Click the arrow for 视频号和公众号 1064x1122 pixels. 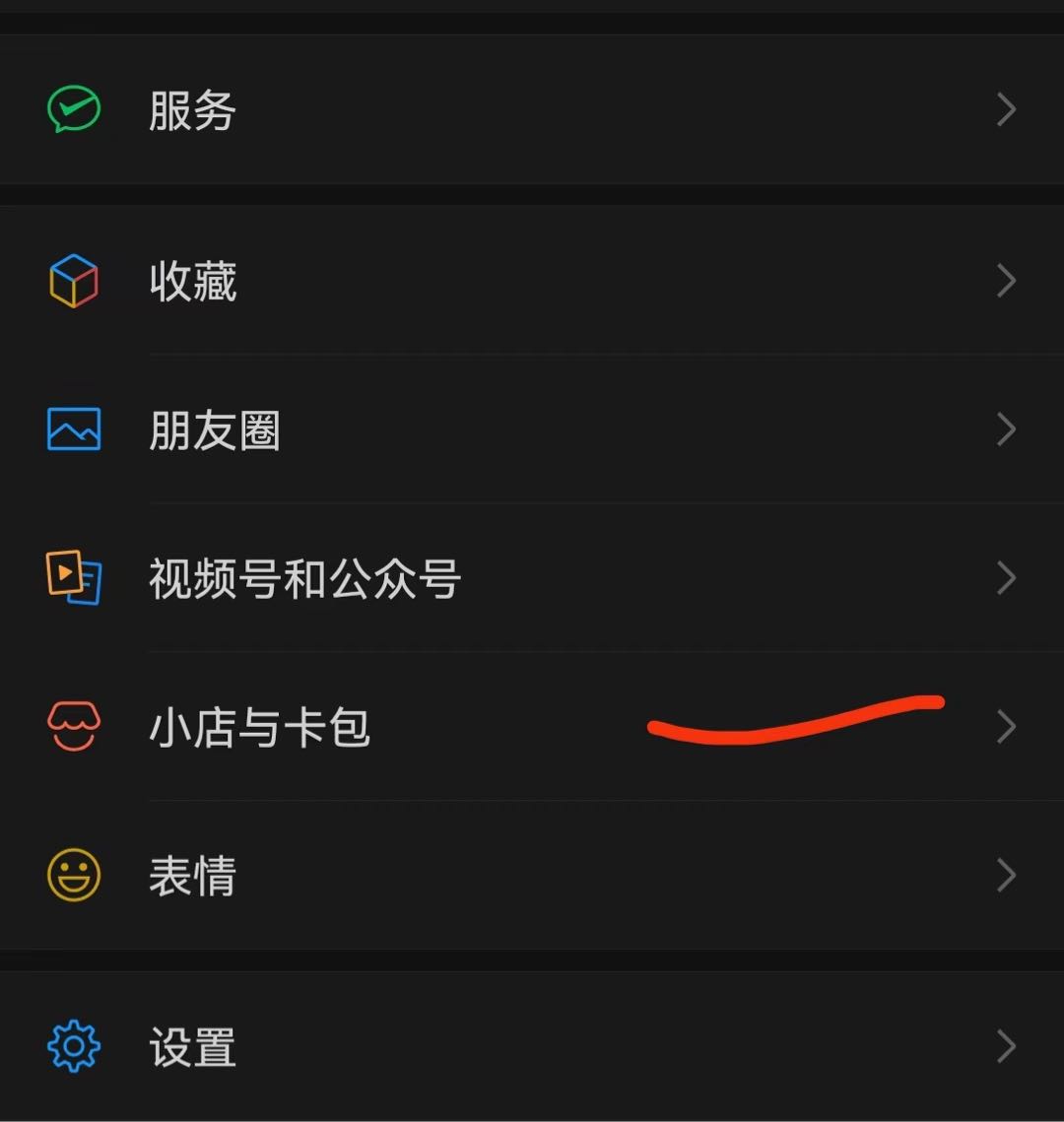click(x=1006, y=578)
